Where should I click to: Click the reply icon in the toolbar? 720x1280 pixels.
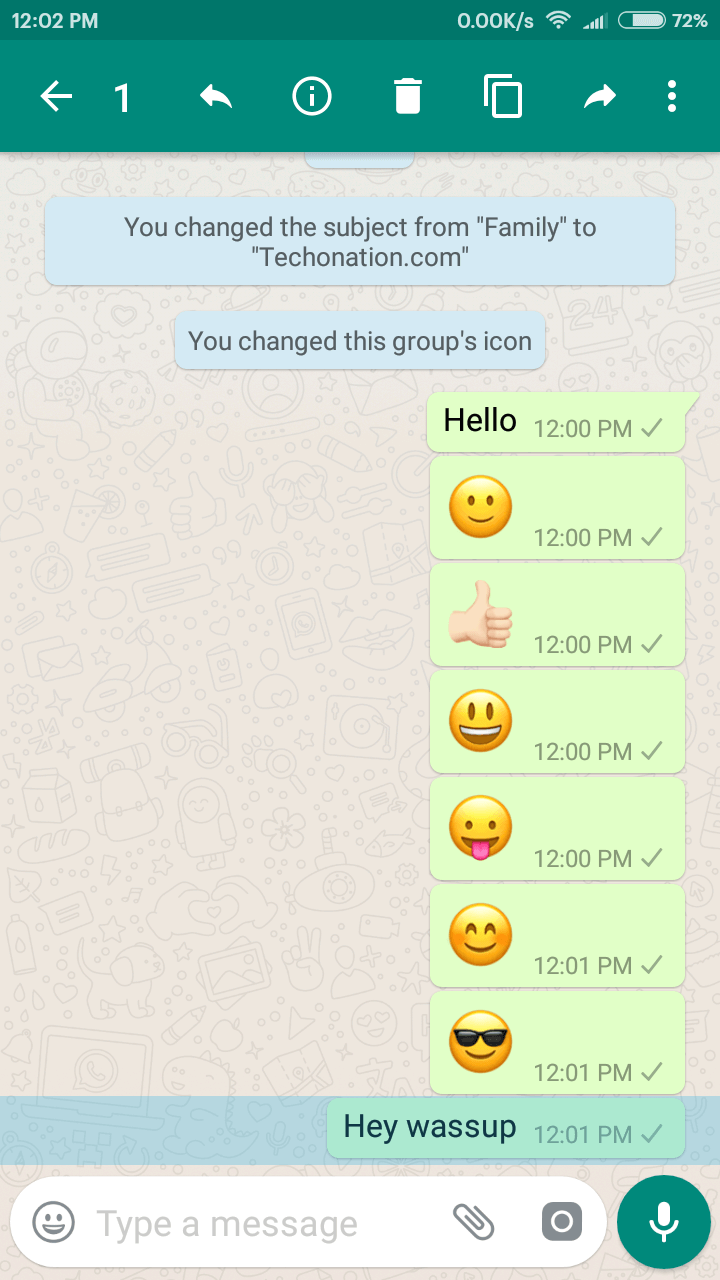coord(214,96)
